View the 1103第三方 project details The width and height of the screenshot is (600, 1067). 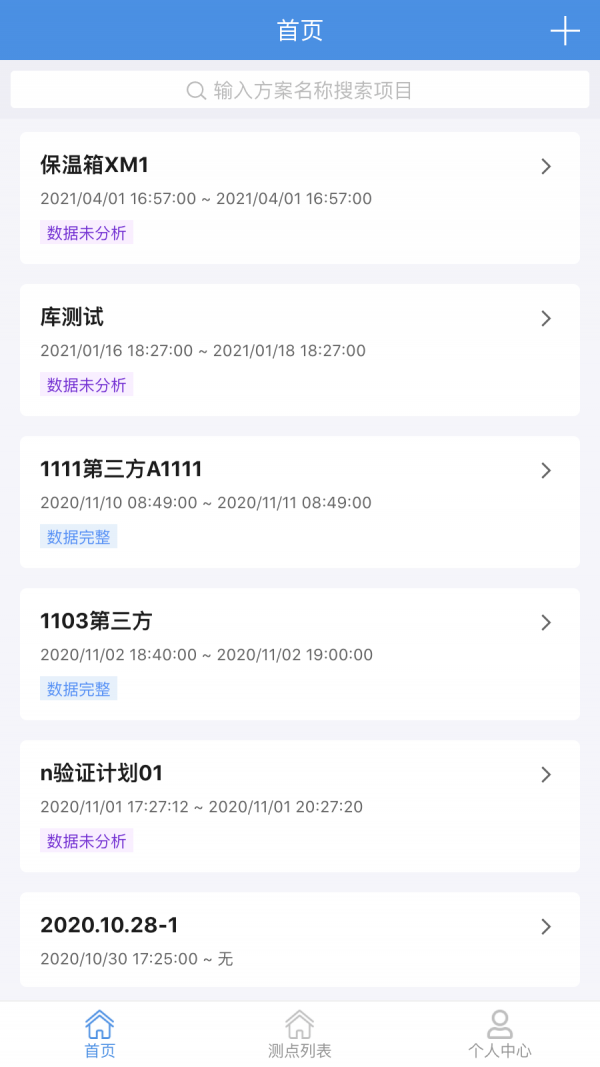coord(300,654)
